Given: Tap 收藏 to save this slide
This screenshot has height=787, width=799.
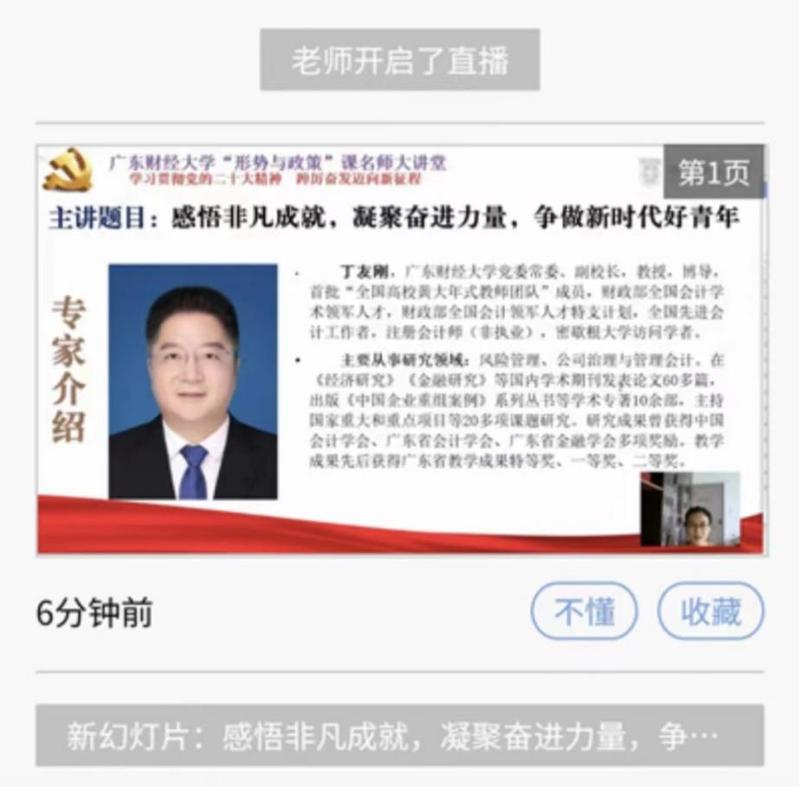Looking at the screenshot, I should [711, 611].
